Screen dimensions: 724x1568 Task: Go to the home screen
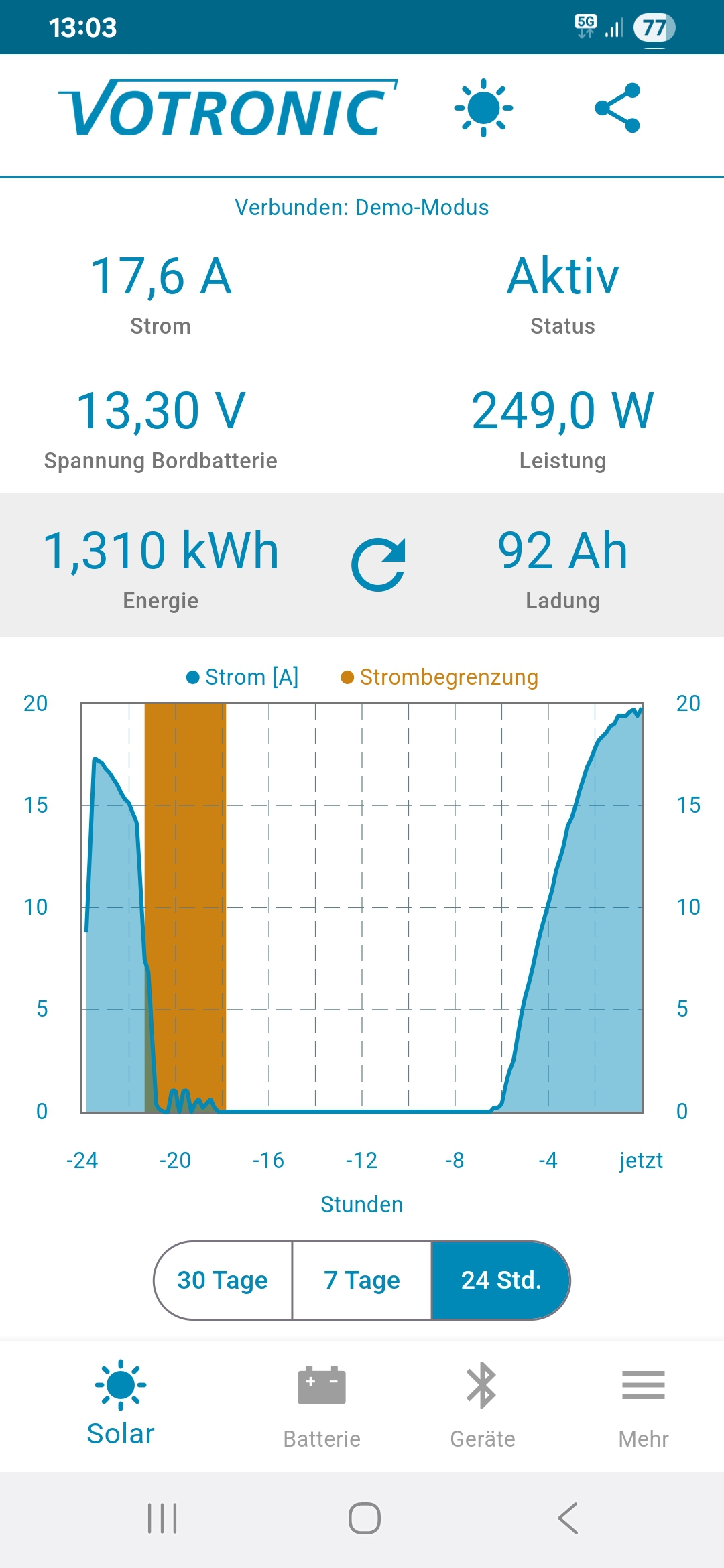(365, 1518)
